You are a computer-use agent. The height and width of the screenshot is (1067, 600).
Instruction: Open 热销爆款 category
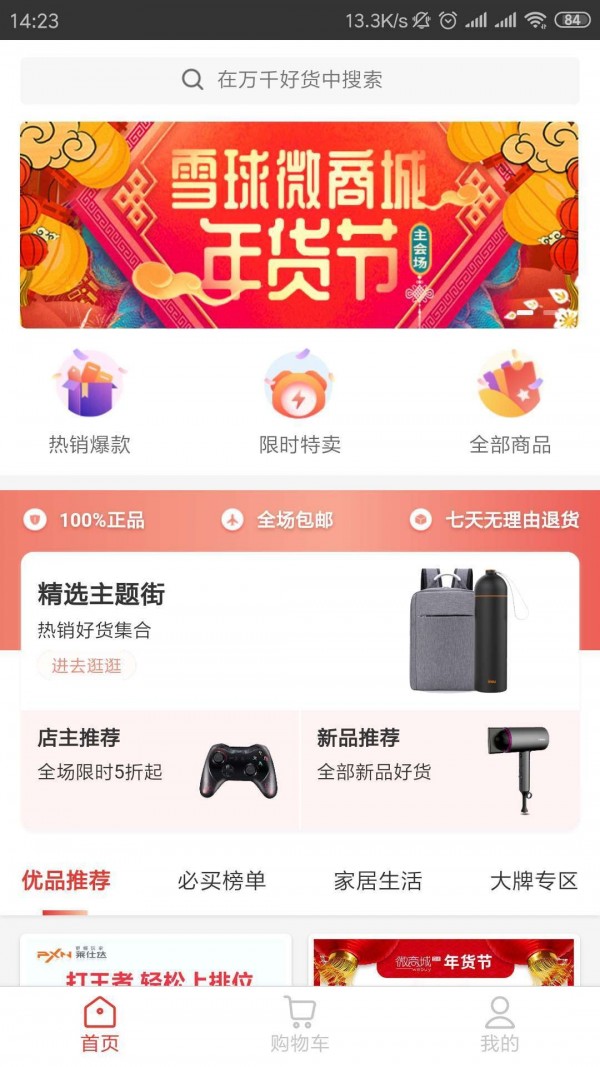coord(90,402)
